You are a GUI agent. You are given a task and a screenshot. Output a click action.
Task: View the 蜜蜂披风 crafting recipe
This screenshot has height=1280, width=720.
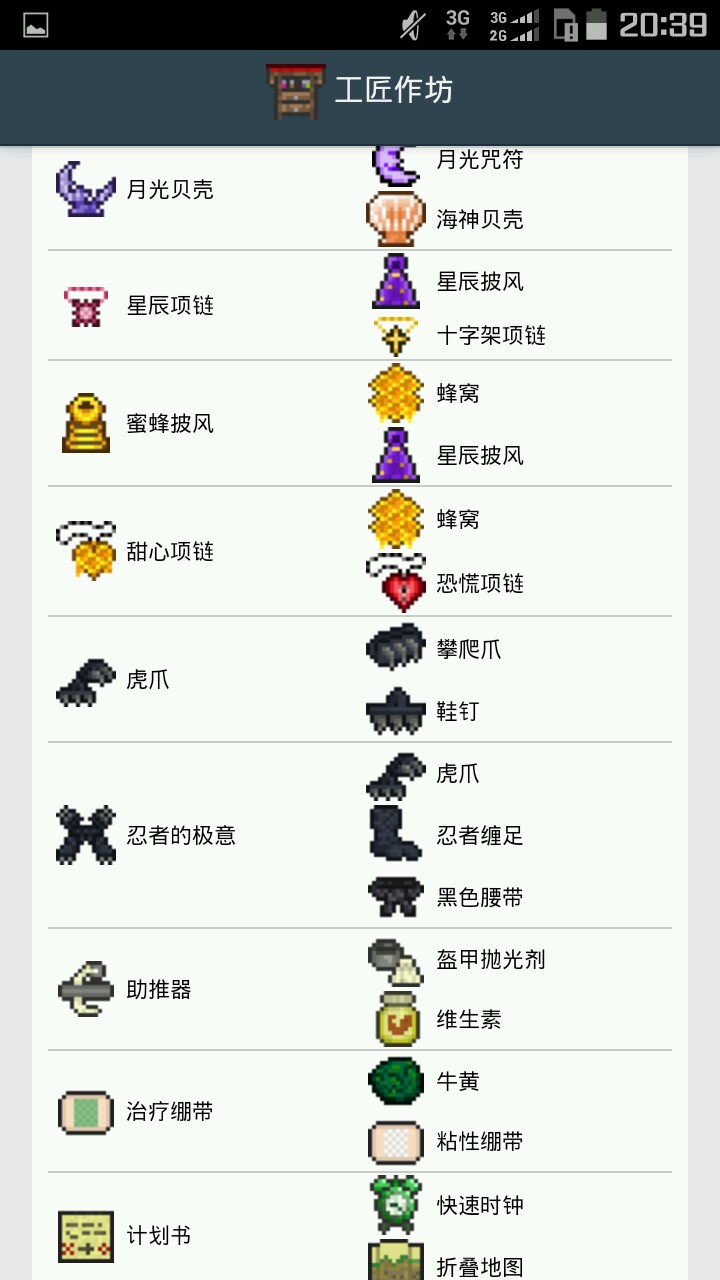(170, 423)
